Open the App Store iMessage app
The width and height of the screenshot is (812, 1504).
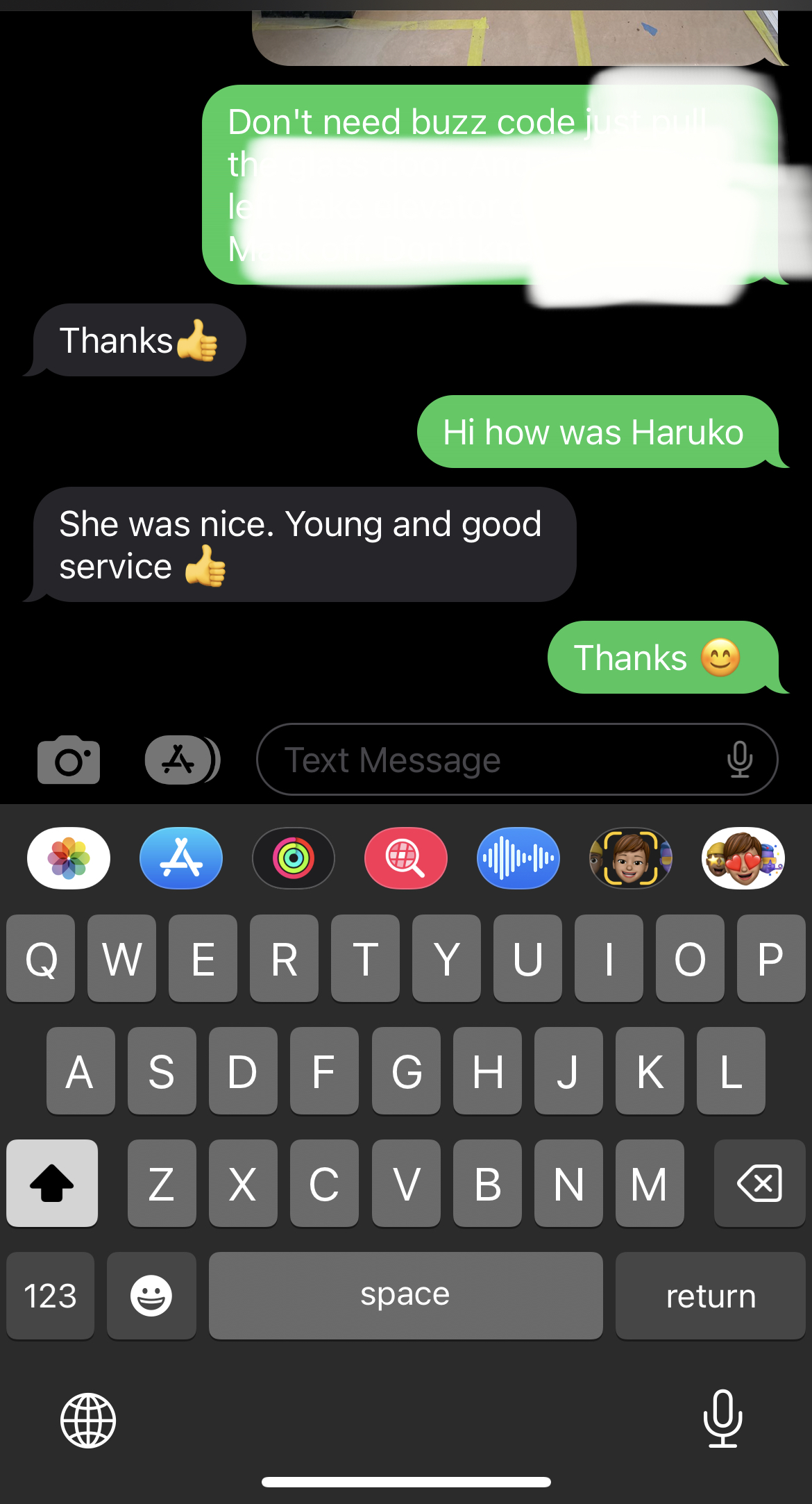point(181,858)
